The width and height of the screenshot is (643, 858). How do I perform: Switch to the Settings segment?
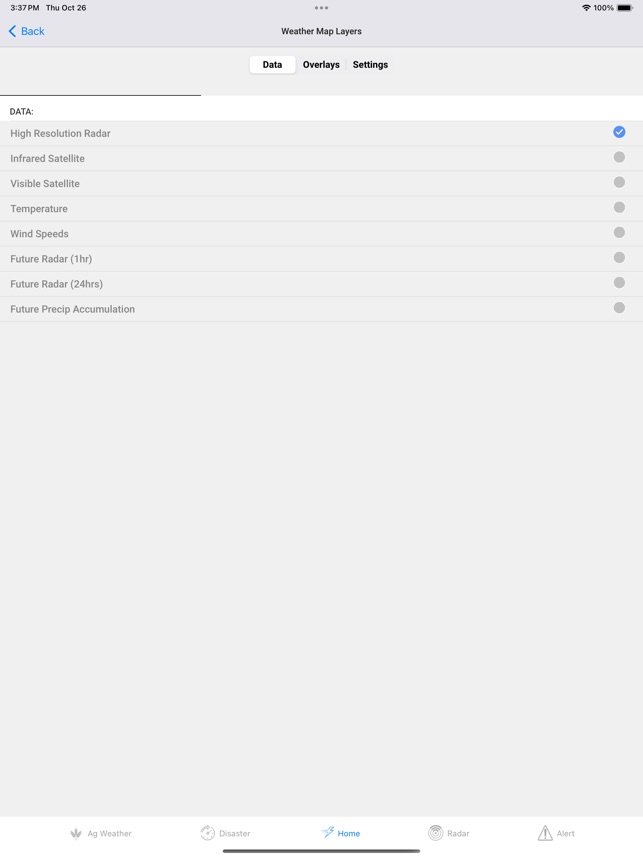[370, 65]
